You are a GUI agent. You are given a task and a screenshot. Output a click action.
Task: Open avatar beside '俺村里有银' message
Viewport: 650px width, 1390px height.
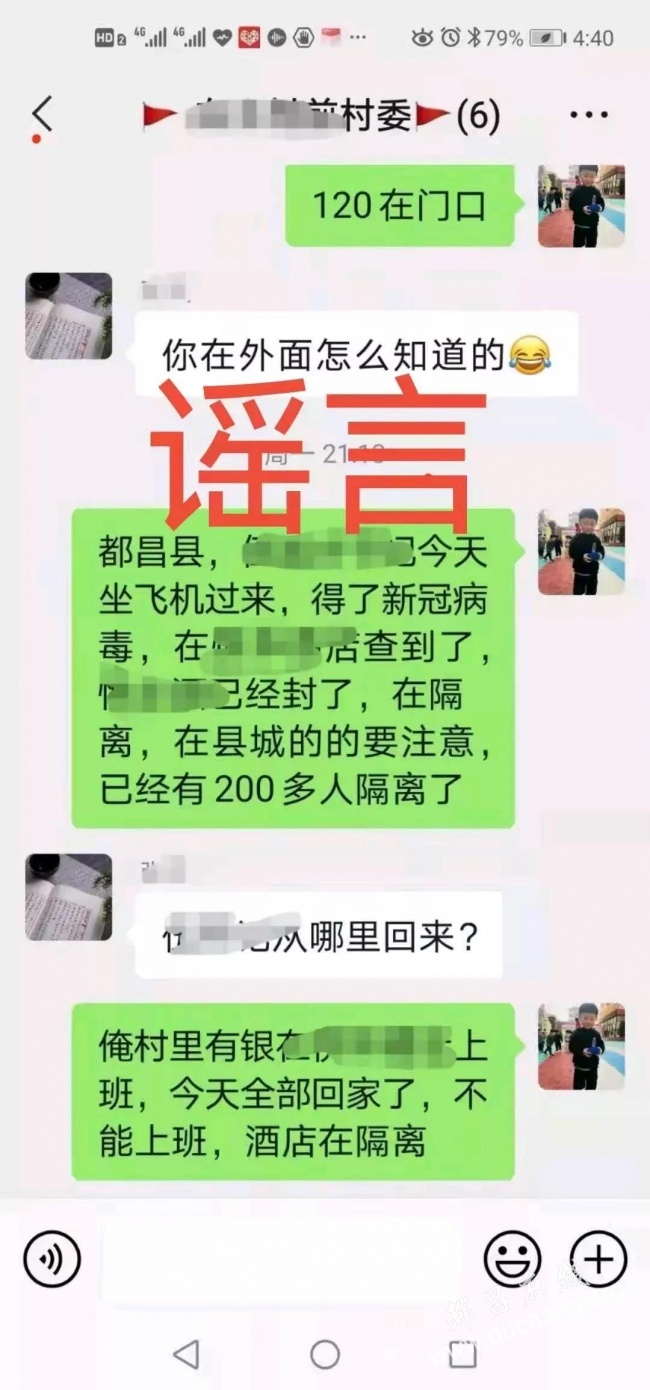click(581, 1046)
